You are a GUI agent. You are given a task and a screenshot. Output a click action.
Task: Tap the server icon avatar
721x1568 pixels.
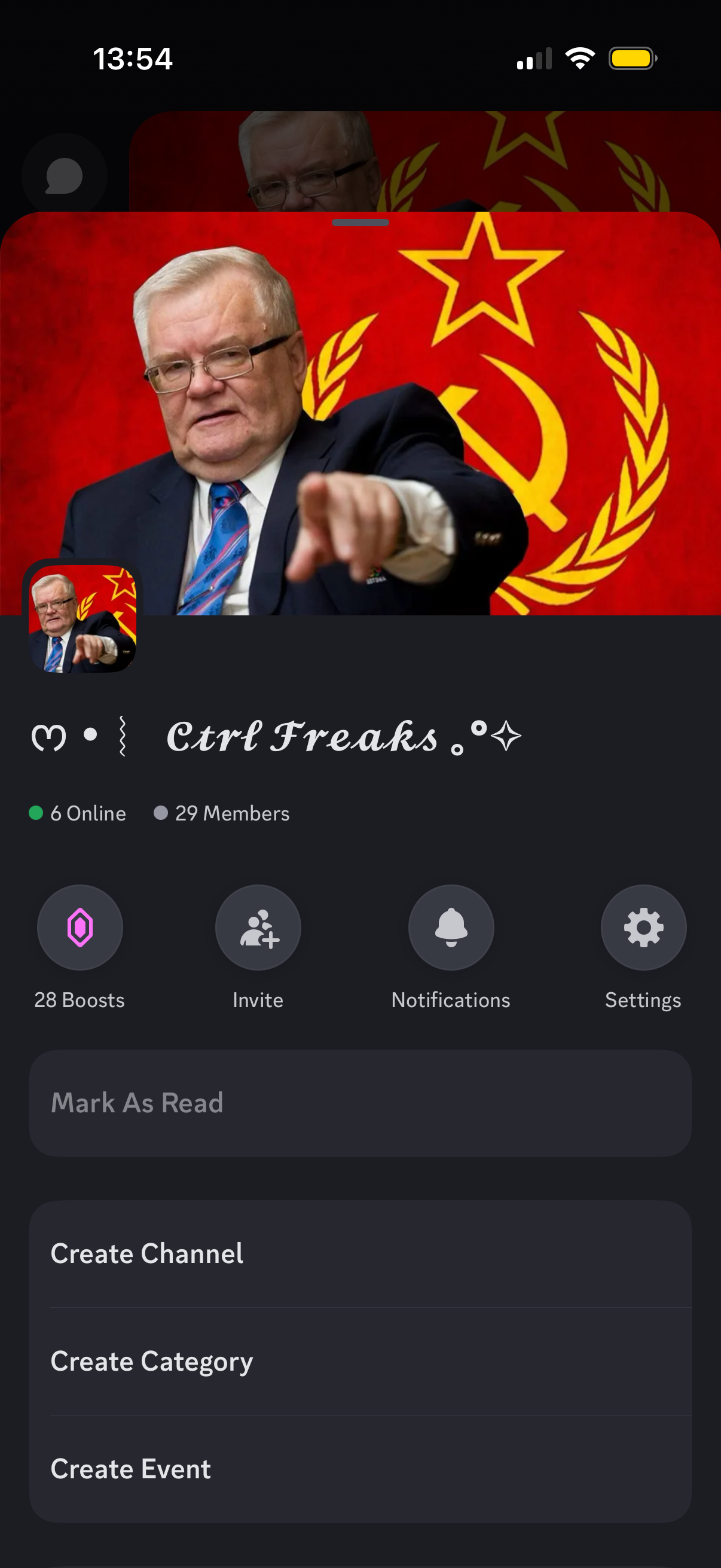click(83, 618)
